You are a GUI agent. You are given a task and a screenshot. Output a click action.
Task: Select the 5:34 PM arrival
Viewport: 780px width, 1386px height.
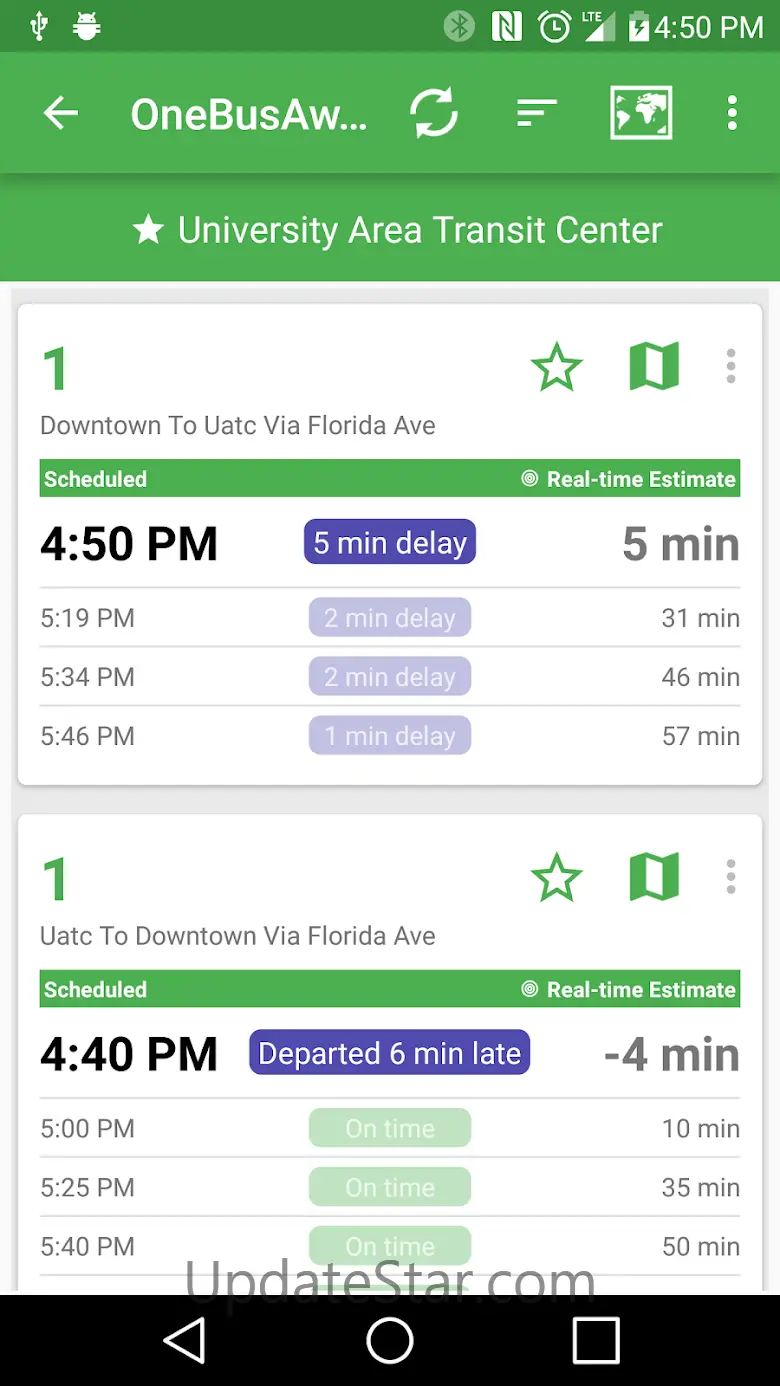pos(390,677)
